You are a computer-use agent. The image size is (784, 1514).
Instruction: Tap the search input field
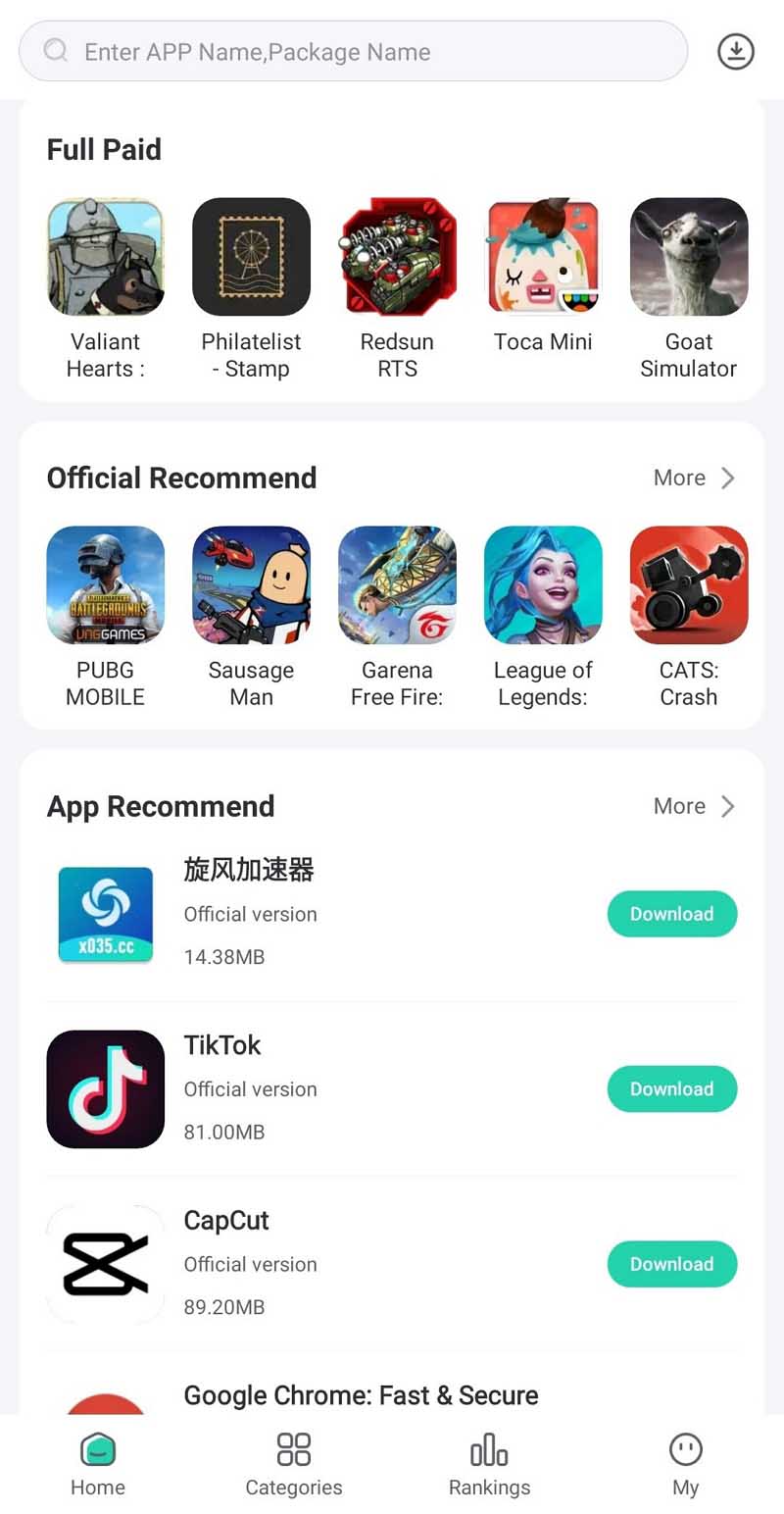[353, 52]
